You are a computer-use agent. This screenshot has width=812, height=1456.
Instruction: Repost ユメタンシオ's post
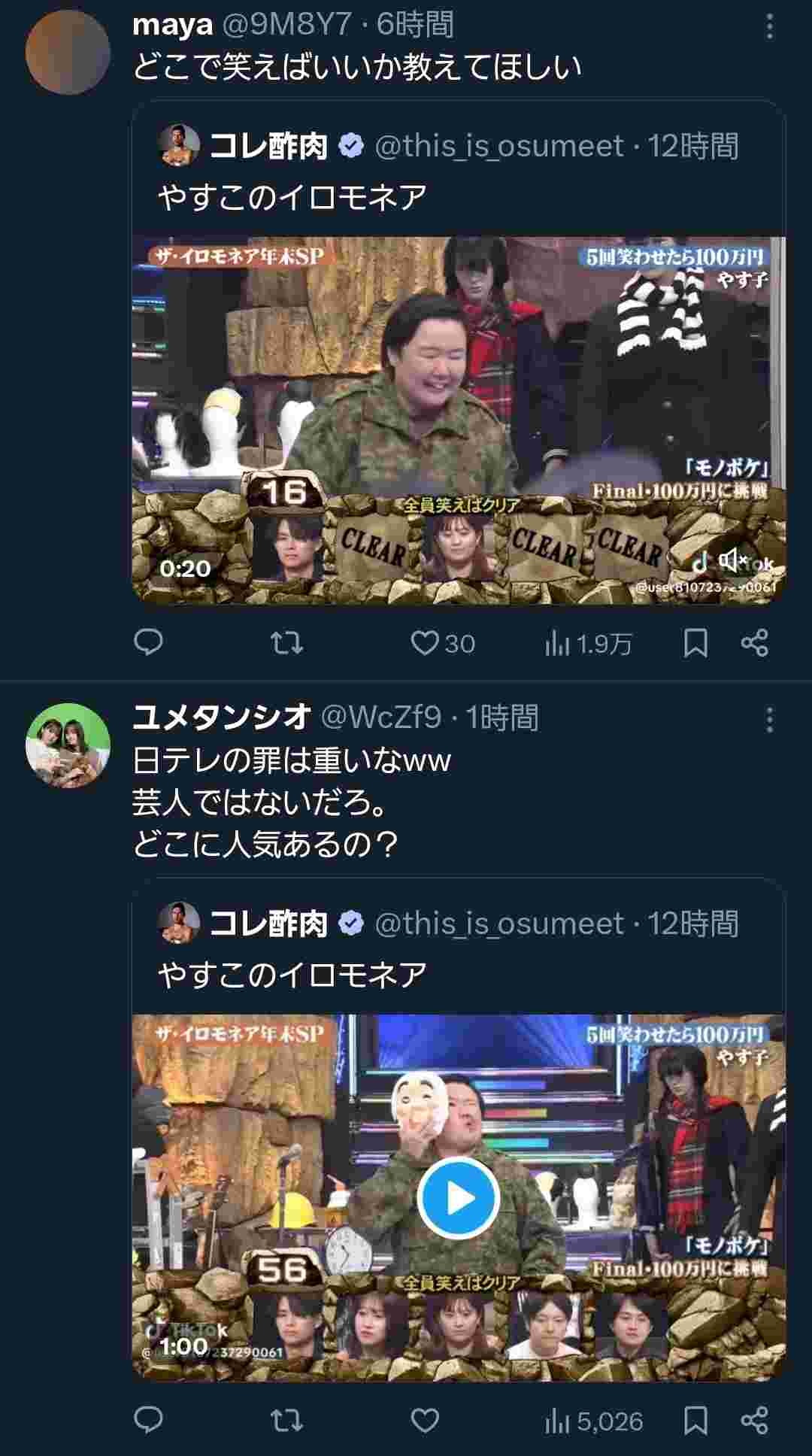(286, 1420)
